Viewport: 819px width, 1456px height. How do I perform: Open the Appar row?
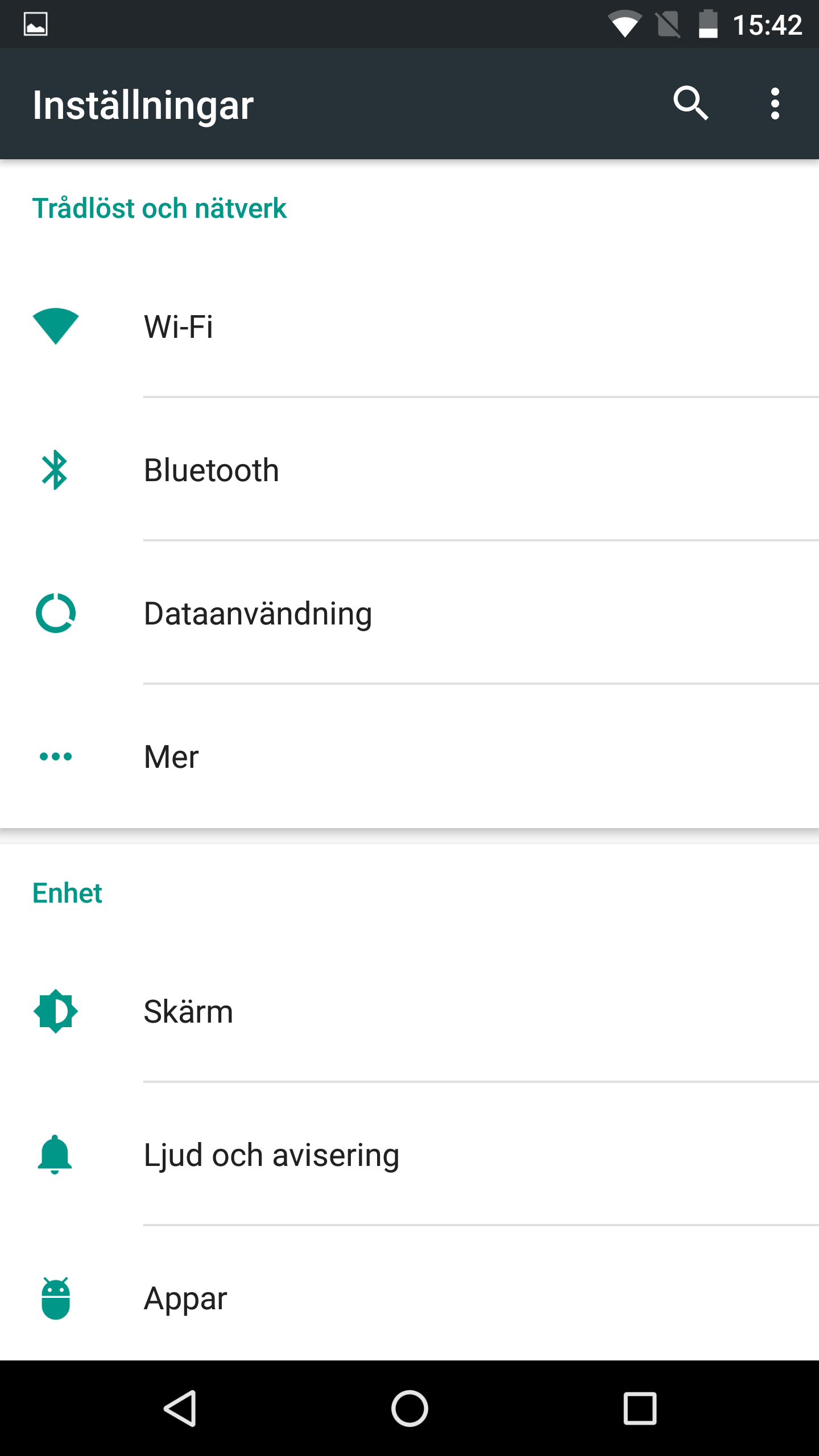pos(409,1298)
